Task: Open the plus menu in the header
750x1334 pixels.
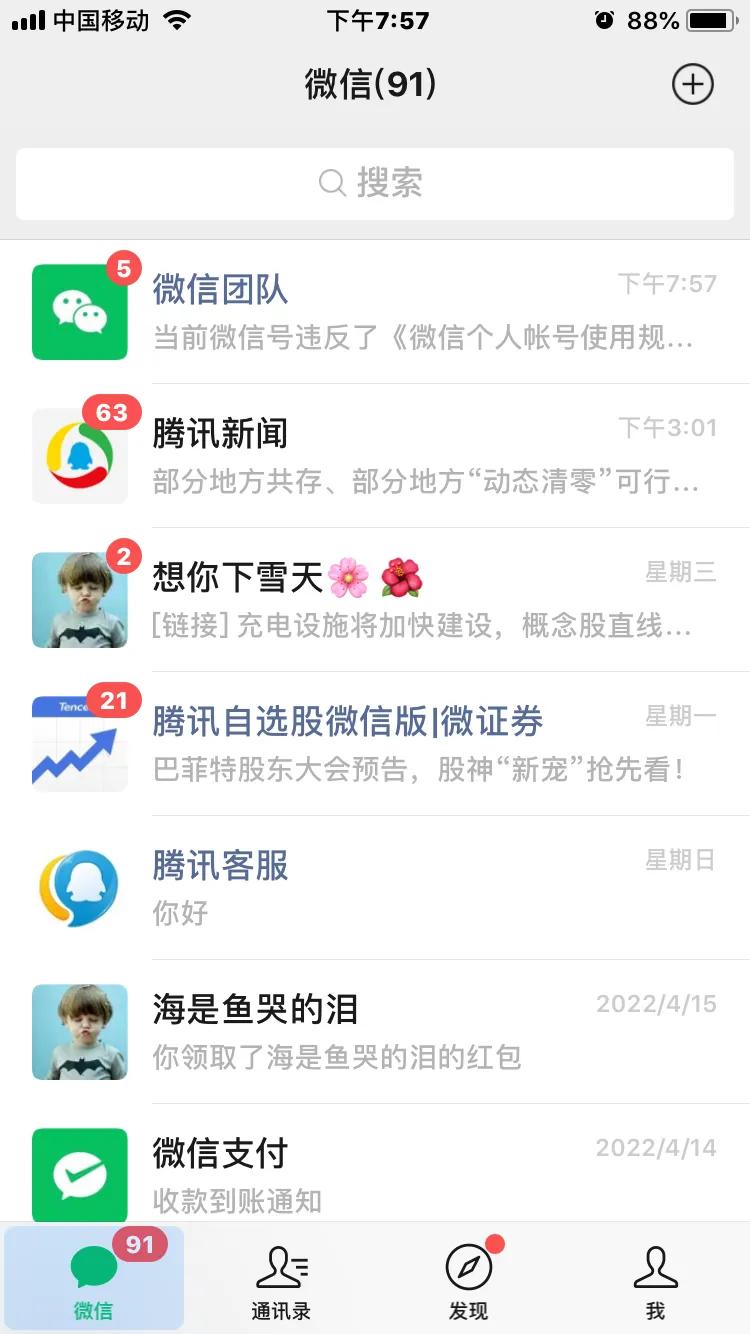Action: point(692,84)
